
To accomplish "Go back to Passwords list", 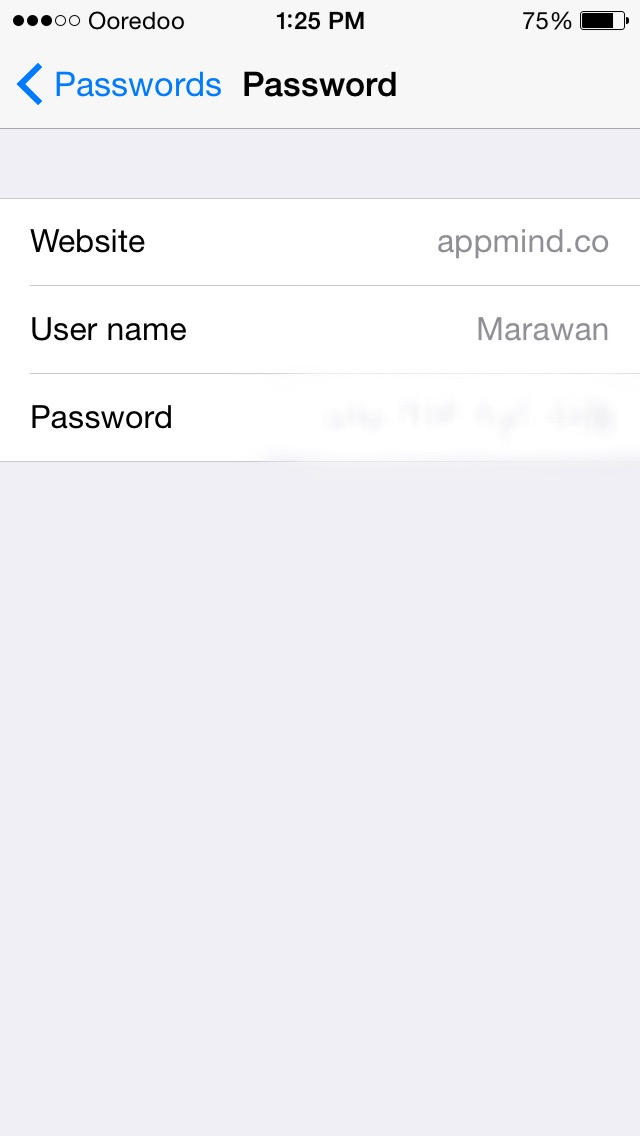I will point(118,85).
